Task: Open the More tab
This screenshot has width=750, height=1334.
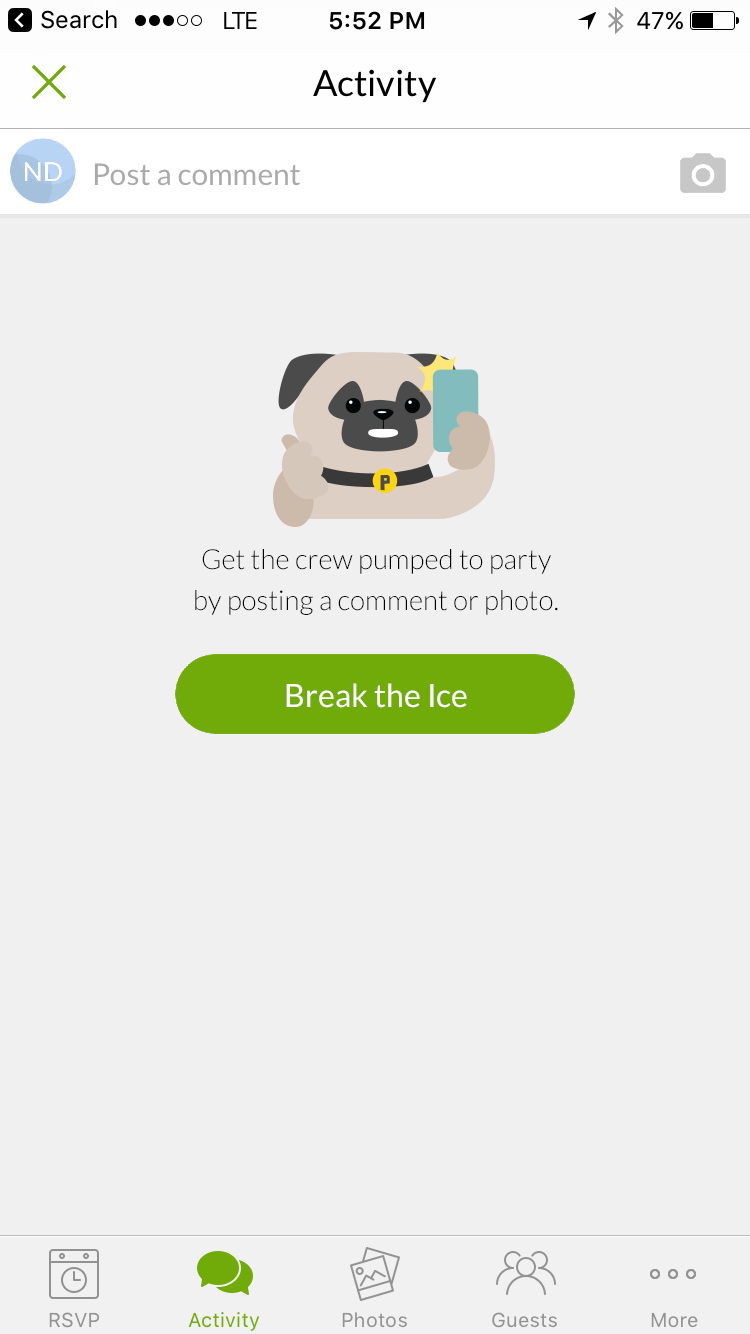Action: click(x=673, y=1288)
